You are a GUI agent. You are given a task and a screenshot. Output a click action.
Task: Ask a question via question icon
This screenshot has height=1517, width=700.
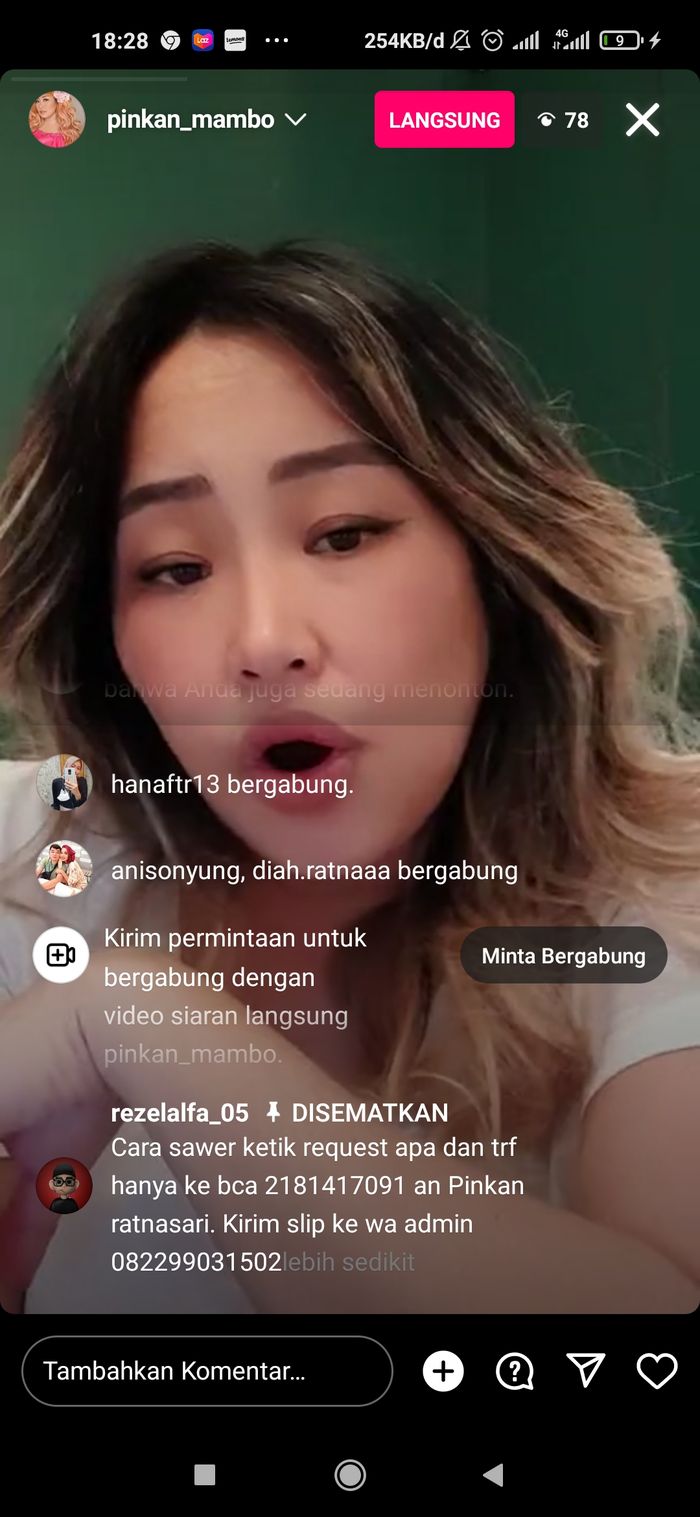click(x=515, y=1371)
